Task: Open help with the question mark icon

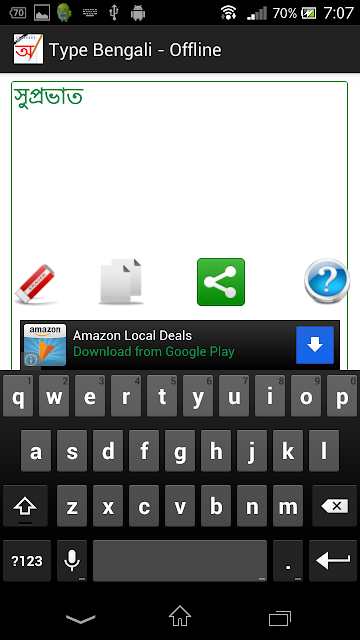Action: point(327,281)
